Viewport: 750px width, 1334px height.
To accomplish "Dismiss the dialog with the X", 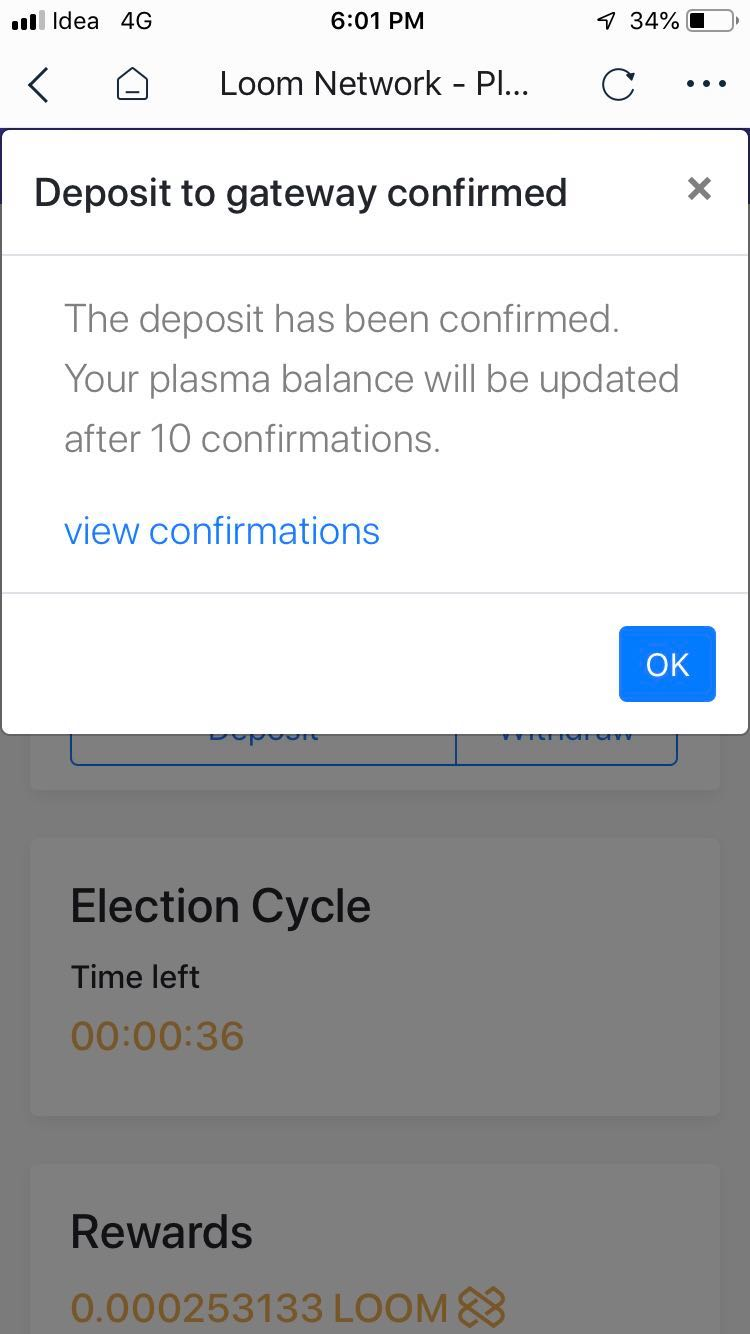I will click(x=698, y=189).
